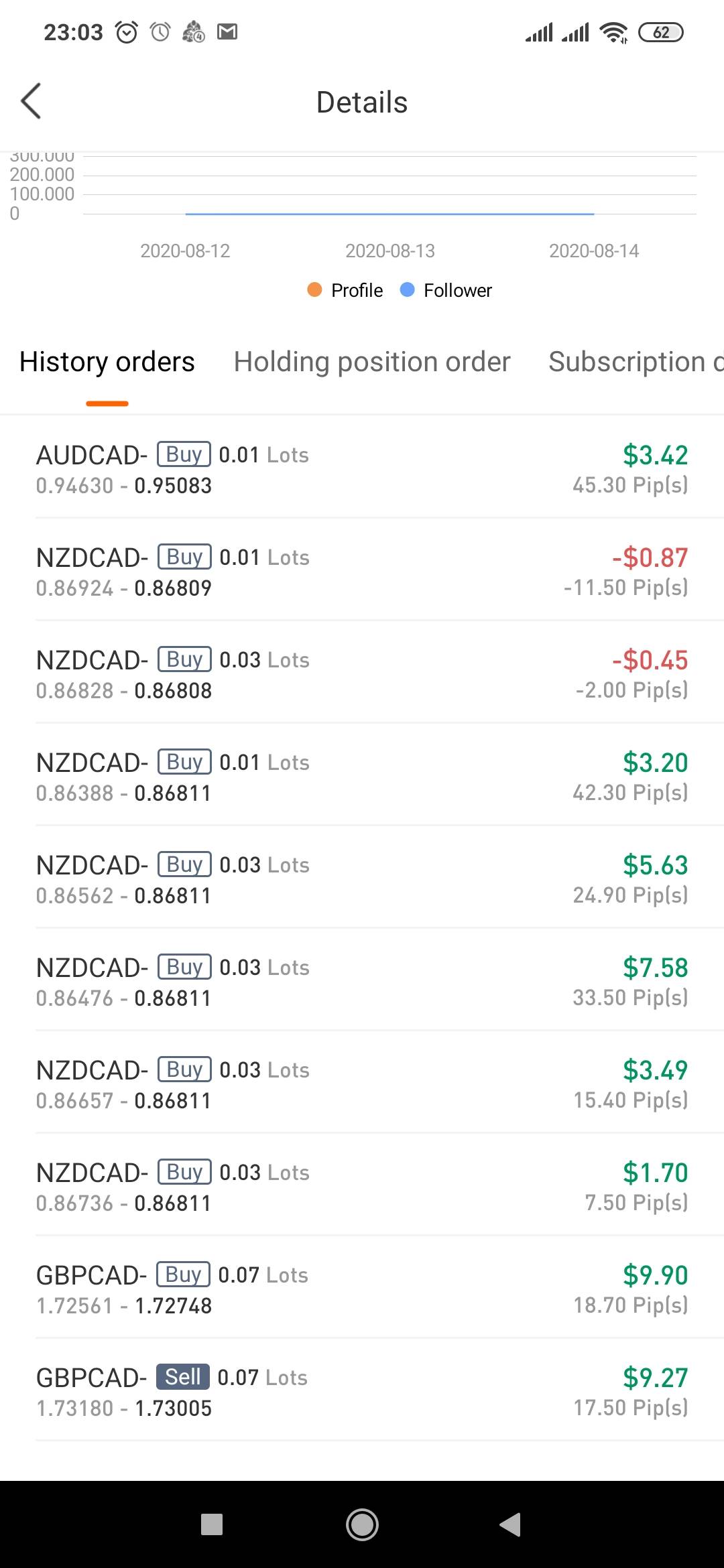This screenshot has width=724, height=1568.
Task: Toggle the Follower legend series
Action: click(446, 290)
